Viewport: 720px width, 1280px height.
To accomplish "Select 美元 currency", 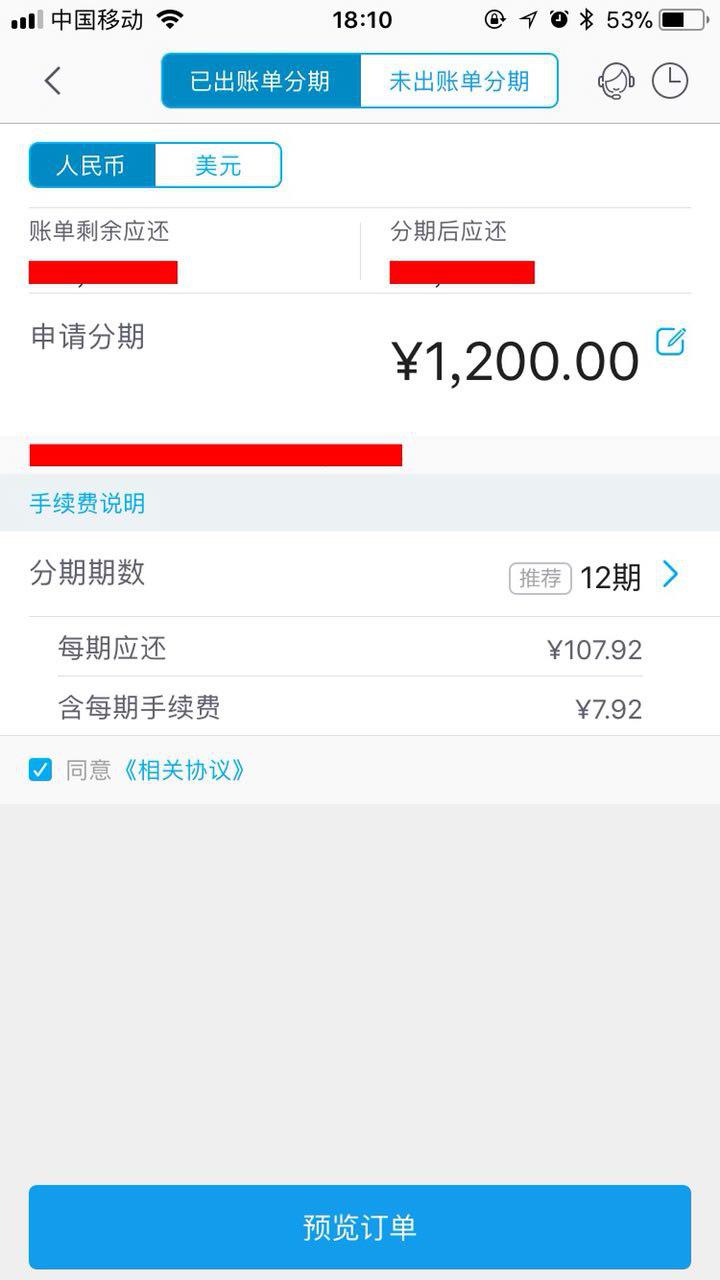I will pyautogui.click(x=218, y=165).
